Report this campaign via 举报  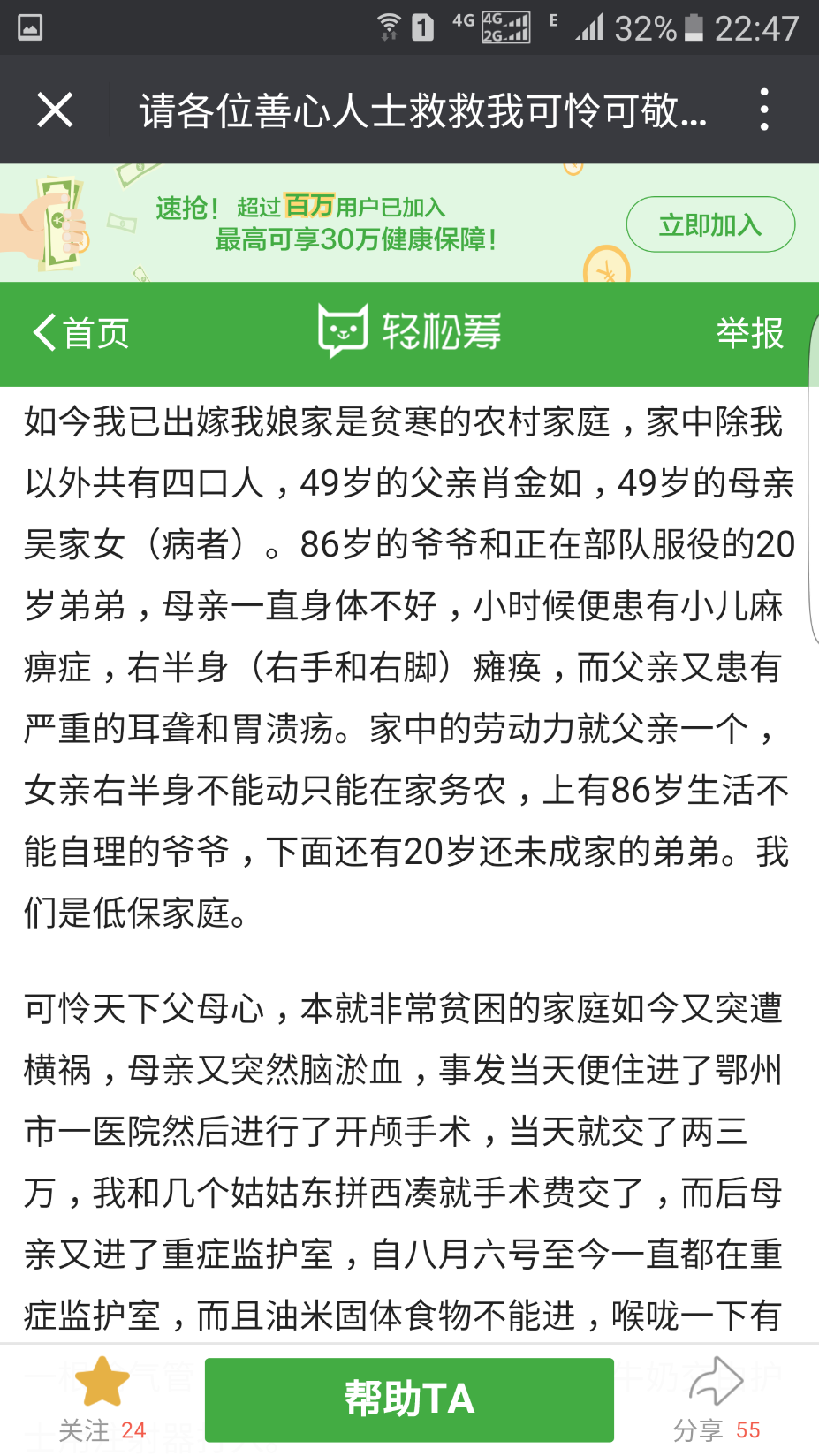pyautogui.click(x=749, y=333)
